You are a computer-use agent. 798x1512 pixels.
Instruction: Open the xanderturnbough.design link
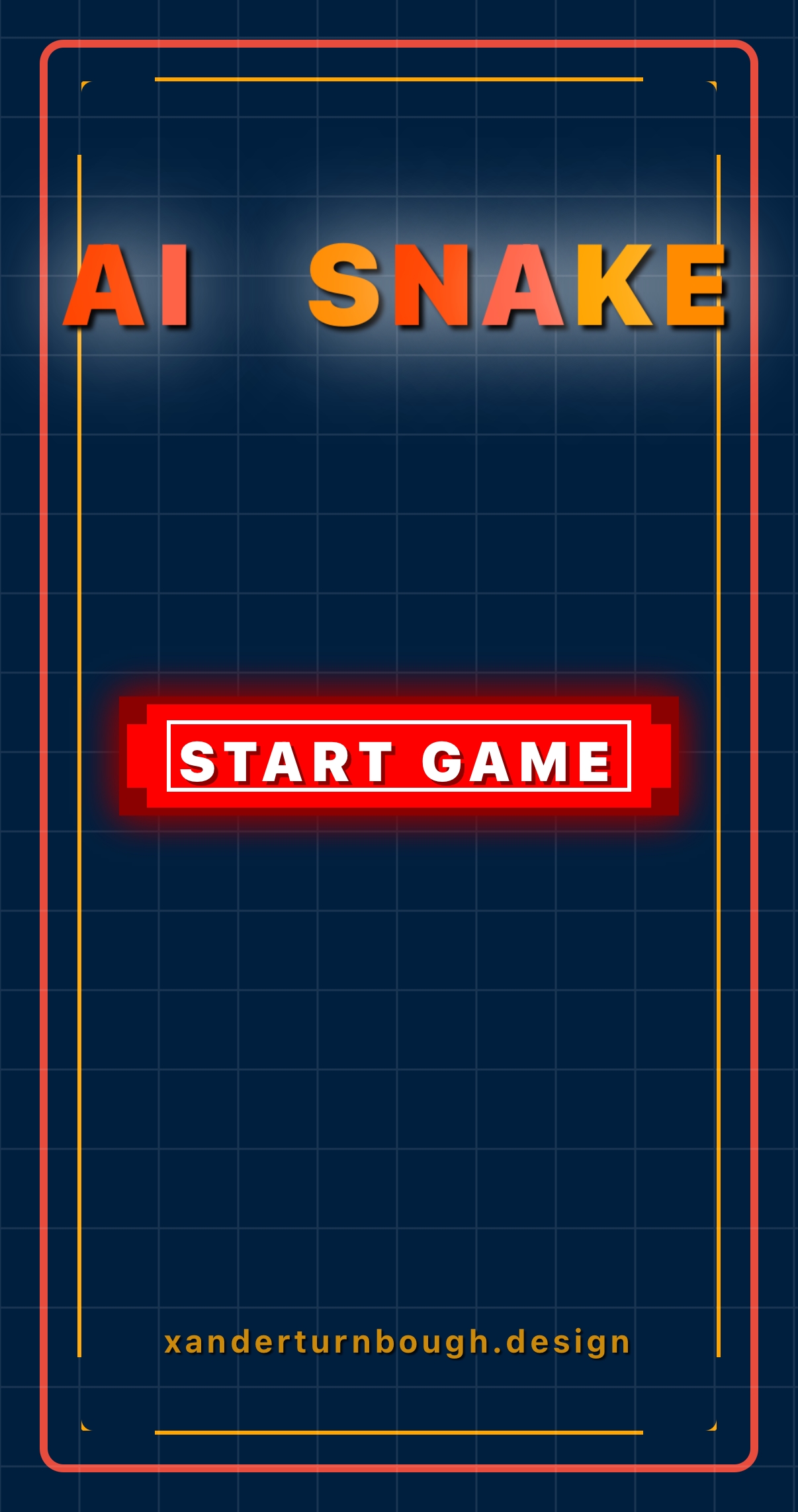(x=397, y=1342)
